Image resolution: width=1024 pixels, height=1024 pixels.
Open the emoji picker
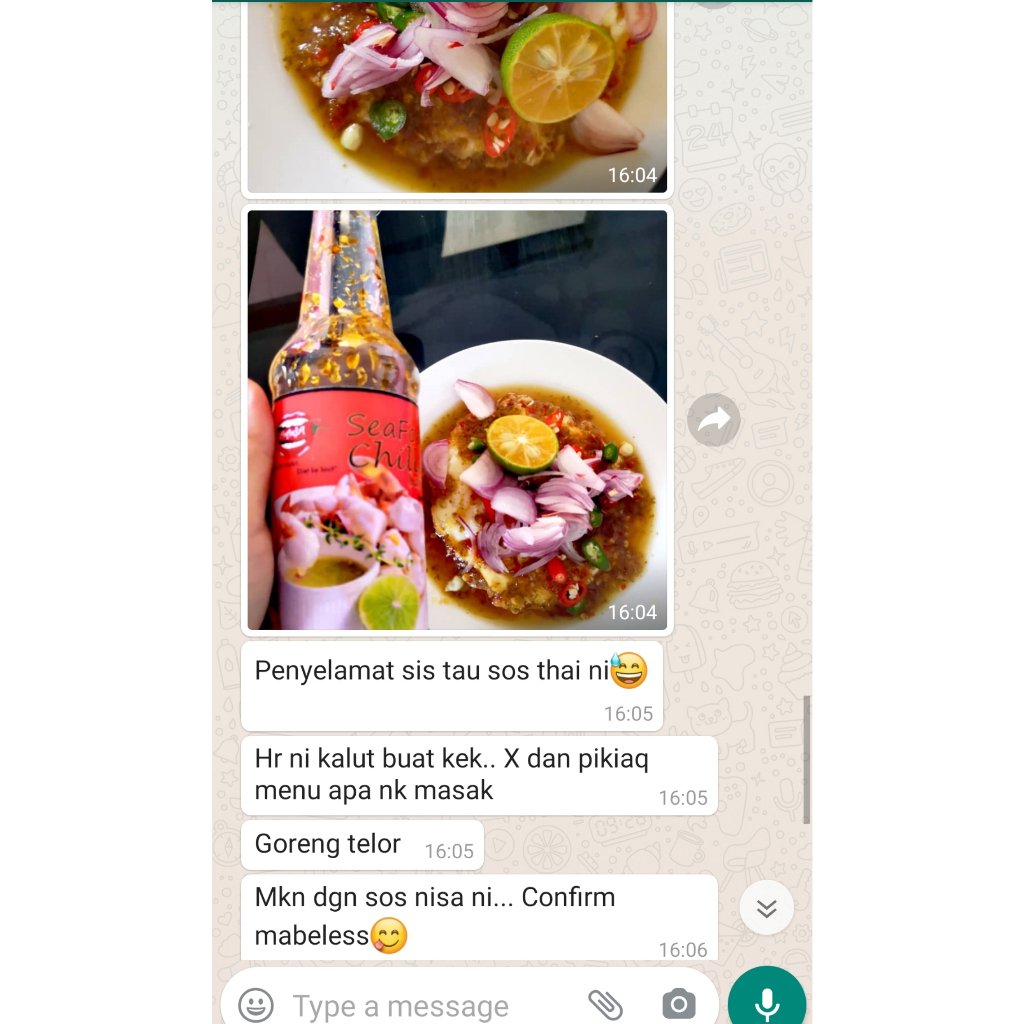[x=255, y=1004]
